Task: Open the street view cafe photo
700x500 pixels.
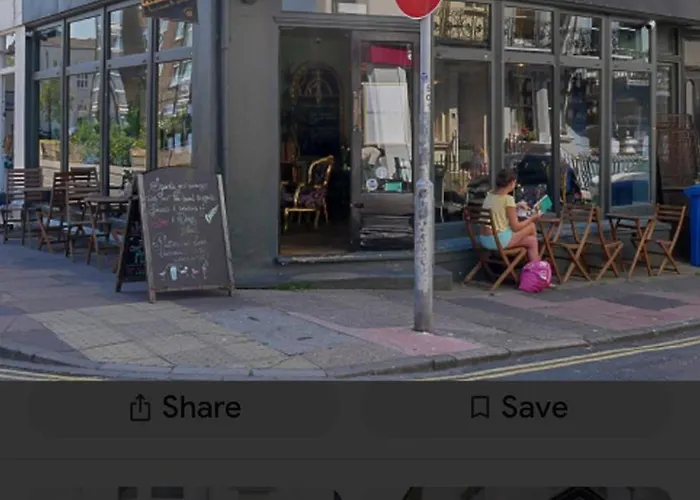Action: pyautogui.click(x=350, y=180)
